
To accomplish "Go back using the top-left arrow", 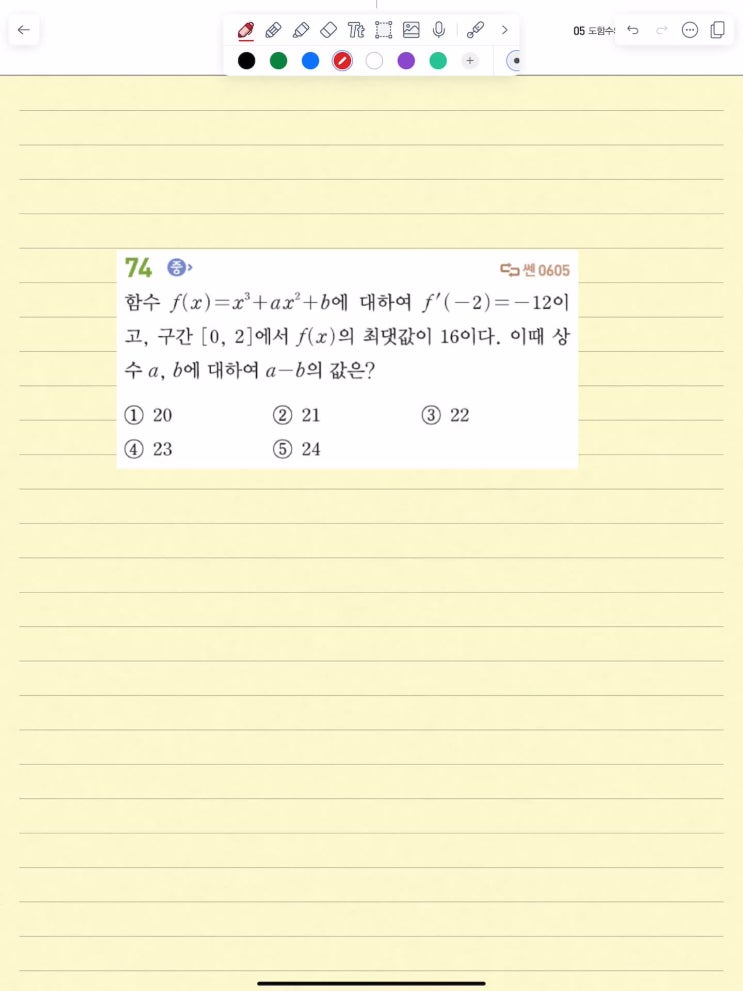I will 24,30.
